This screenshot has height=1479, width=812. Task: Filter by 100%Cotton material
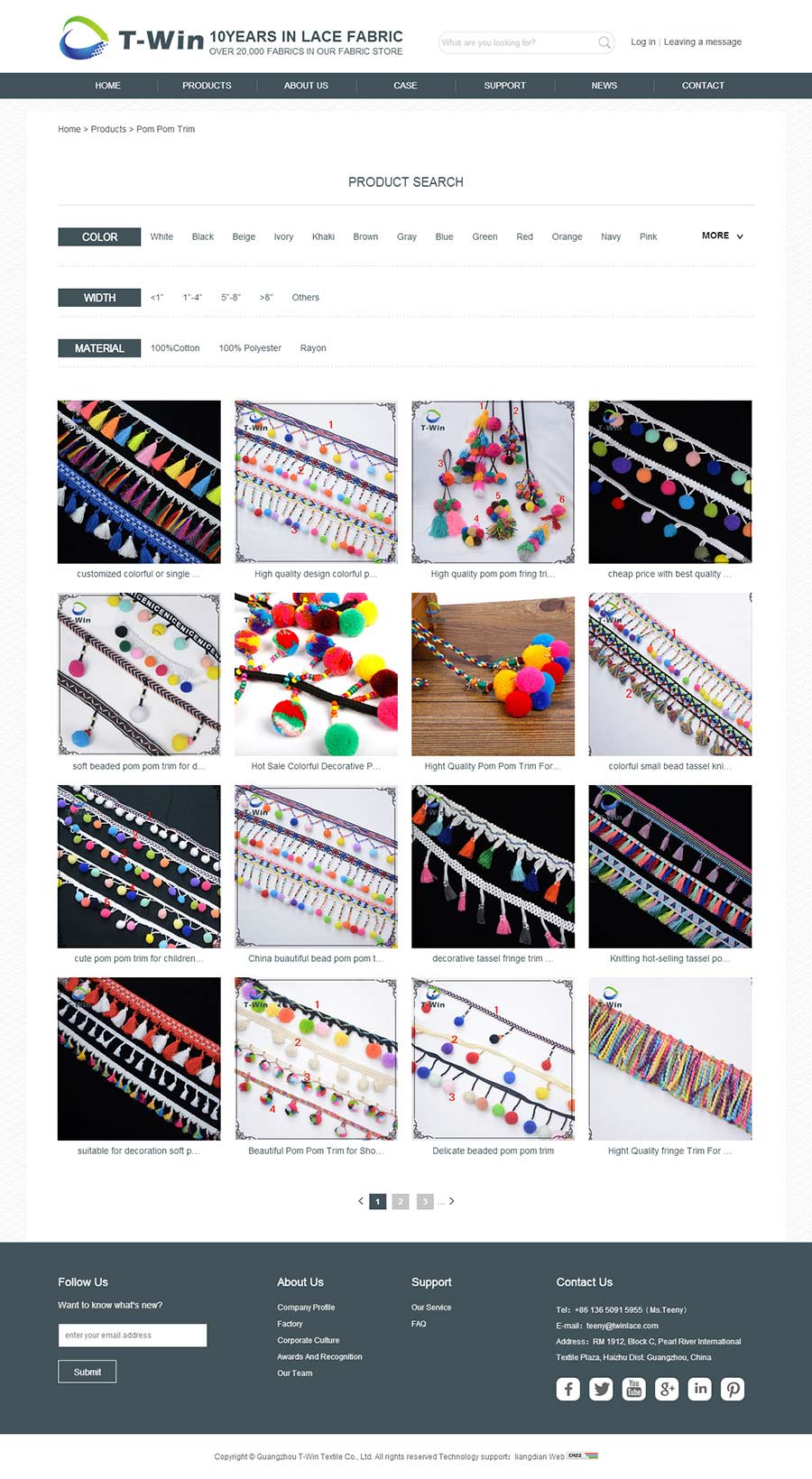[x=175, y=348]
